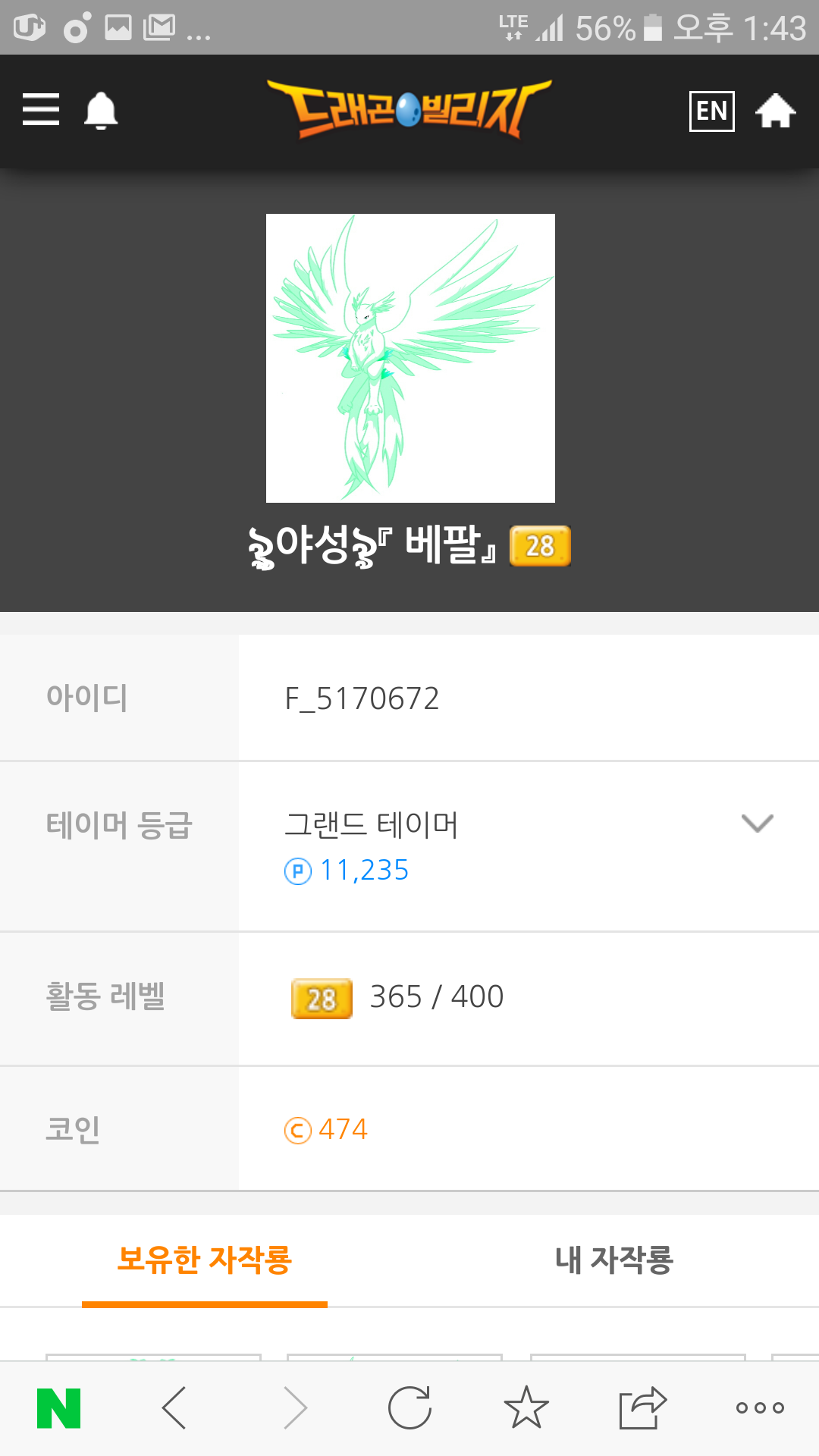Screen dimensions: 819x1456
Task: Bookmark this page with the star
Action: (526, 1408)
